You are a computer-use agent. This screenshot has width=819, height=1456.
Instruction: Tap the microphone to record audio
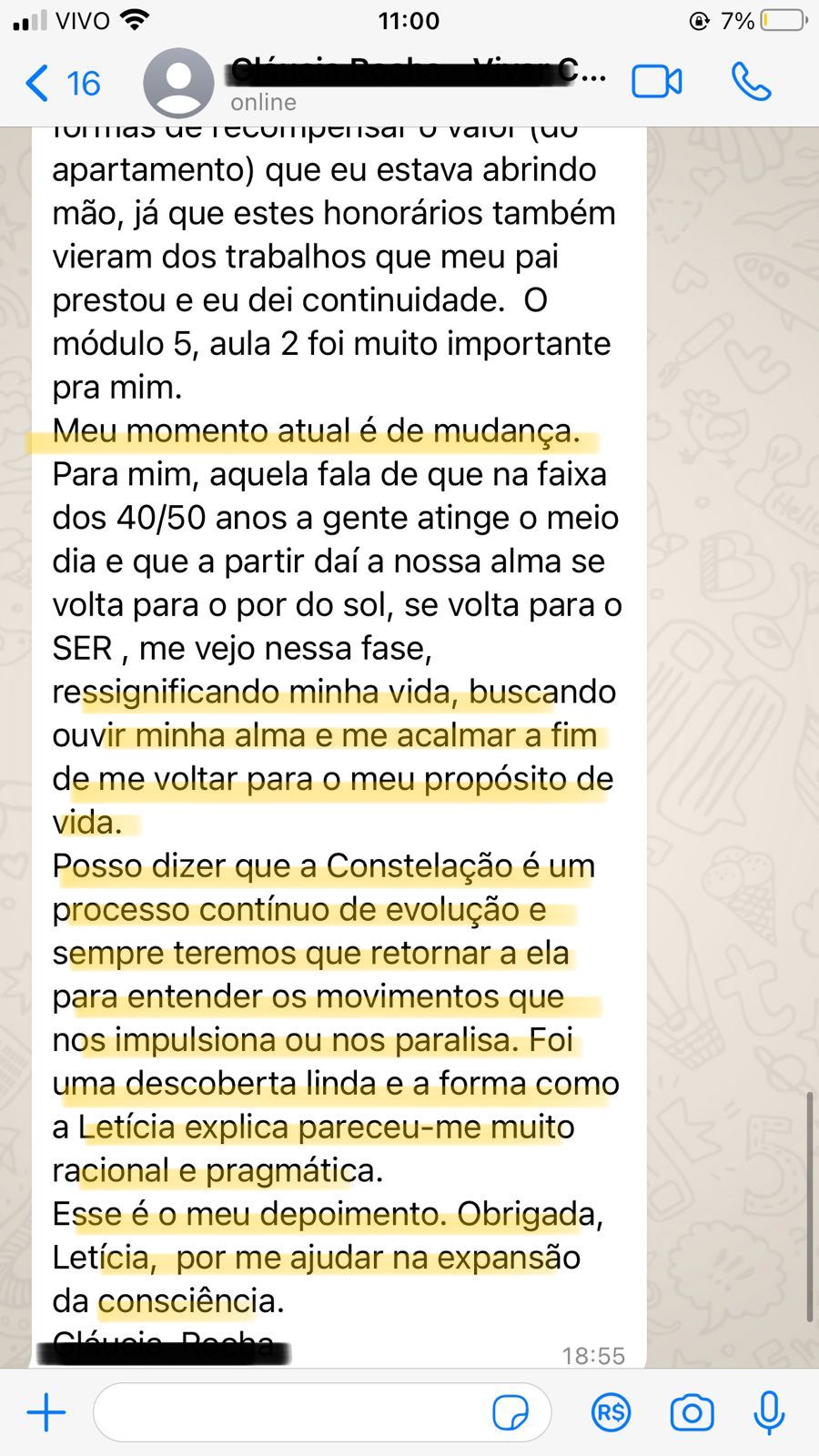(769, 1413)
